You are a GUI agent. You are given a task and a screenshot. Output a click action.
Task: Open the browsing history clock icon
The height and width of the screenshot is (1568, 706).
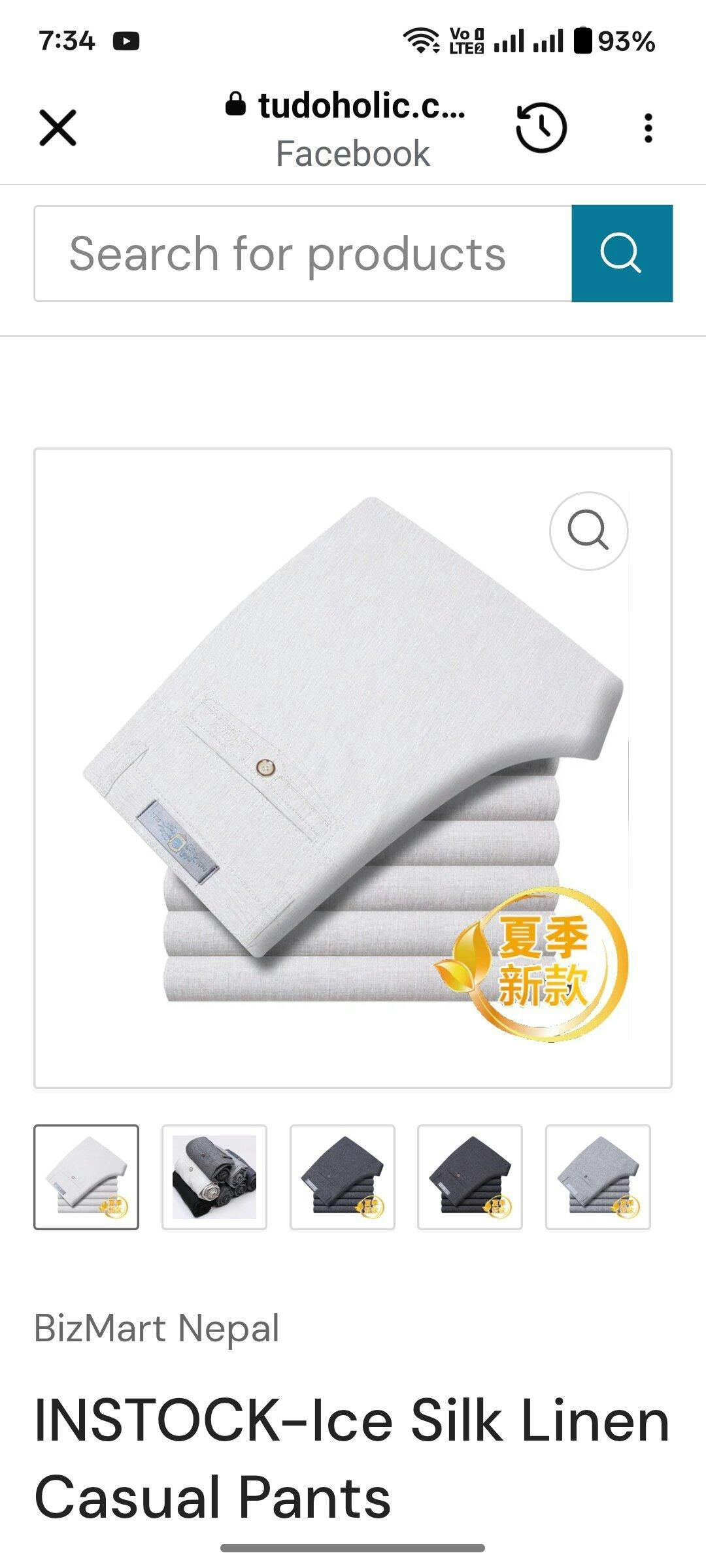tap(541, 127)
